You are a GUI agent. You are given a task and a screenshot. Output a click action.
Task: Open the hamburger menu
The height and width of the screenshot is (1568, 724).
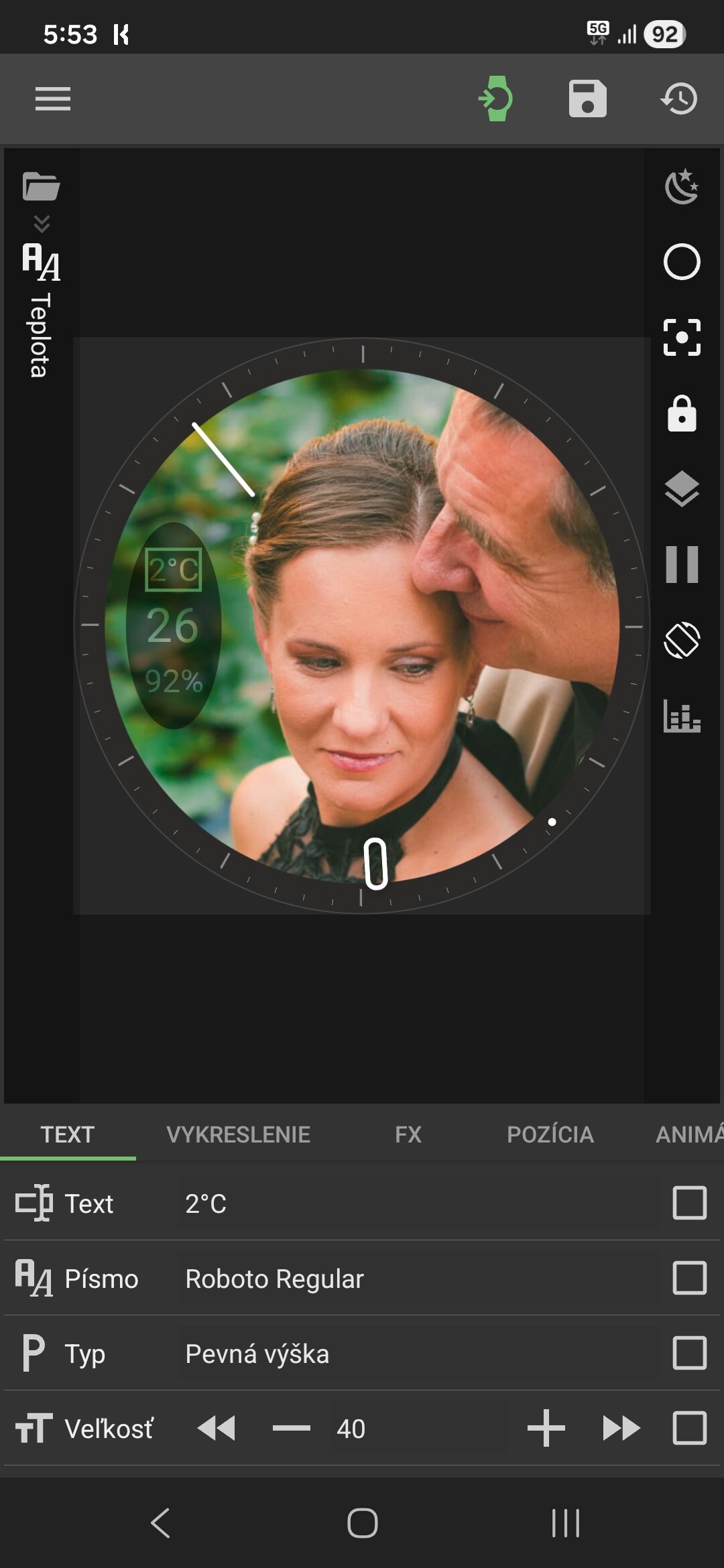(x=53, y=99)
